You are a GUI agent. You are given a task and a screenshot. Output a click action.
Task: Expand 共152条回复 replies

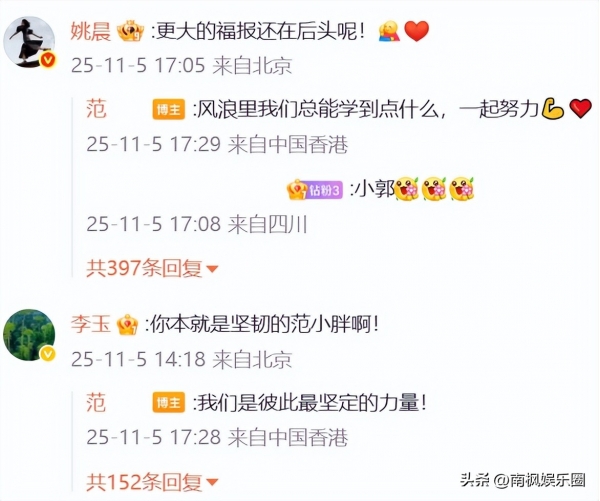pos(152,482)
